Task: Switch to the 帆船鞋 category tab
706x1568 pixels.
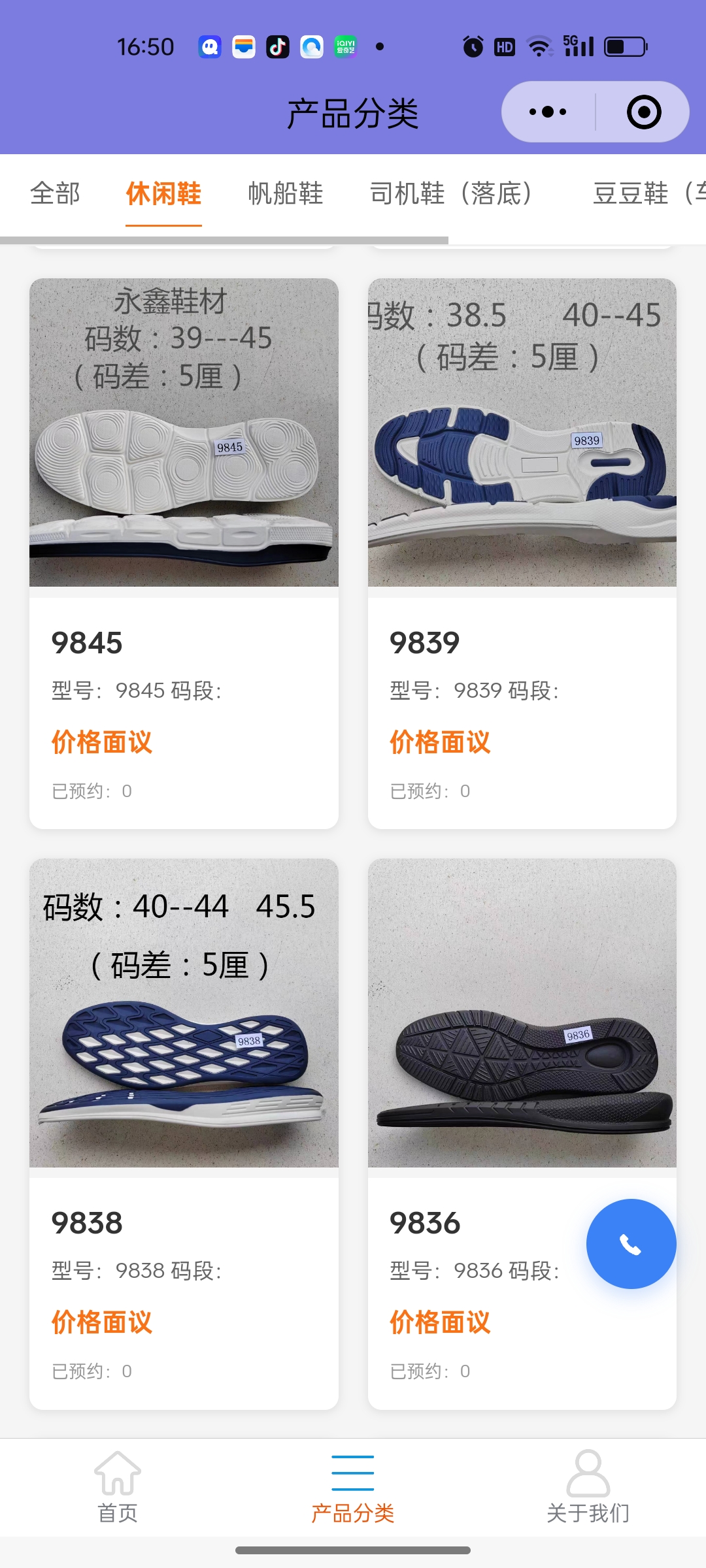Action: (x=286, y=193)
